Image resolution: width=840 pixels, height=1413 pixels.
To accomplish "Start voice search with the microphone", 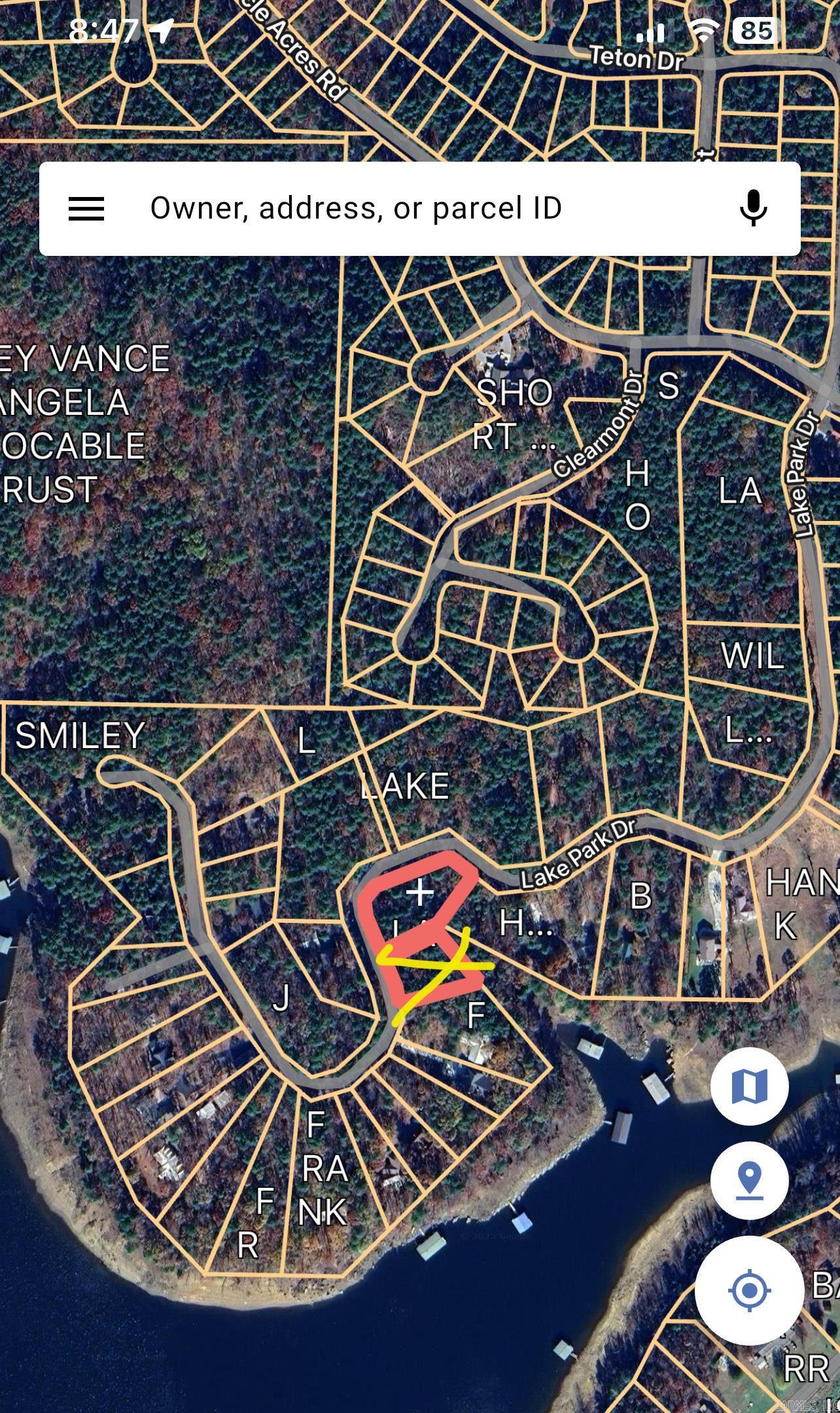I will click(x=753, y=209).
